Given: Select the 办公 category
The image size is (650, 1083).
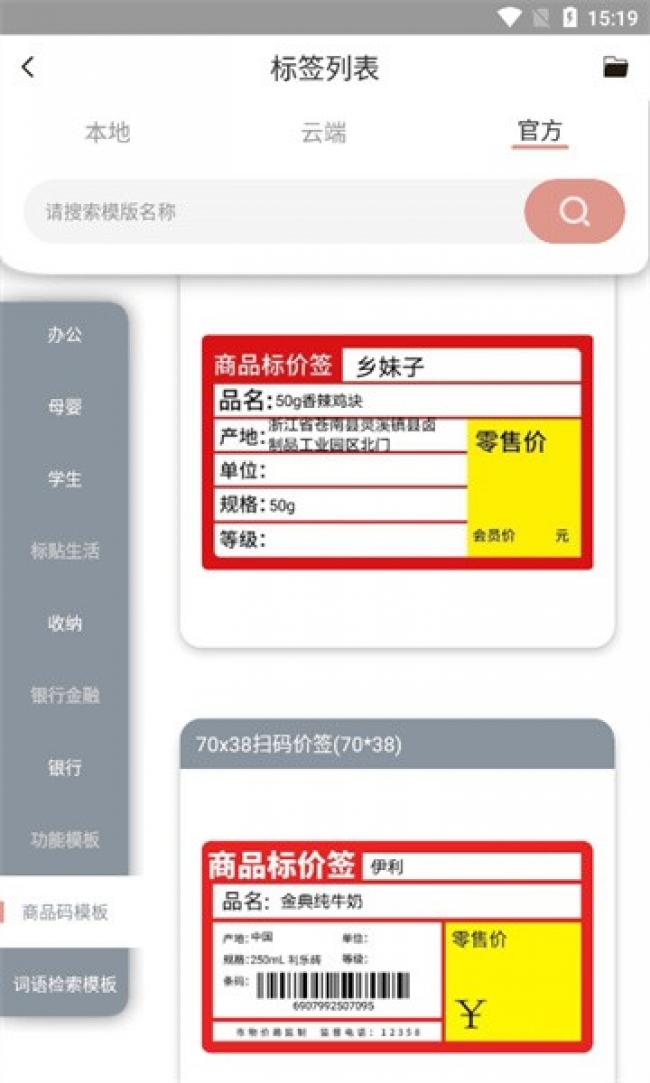Looking at the screenshot, I should 64,334.
